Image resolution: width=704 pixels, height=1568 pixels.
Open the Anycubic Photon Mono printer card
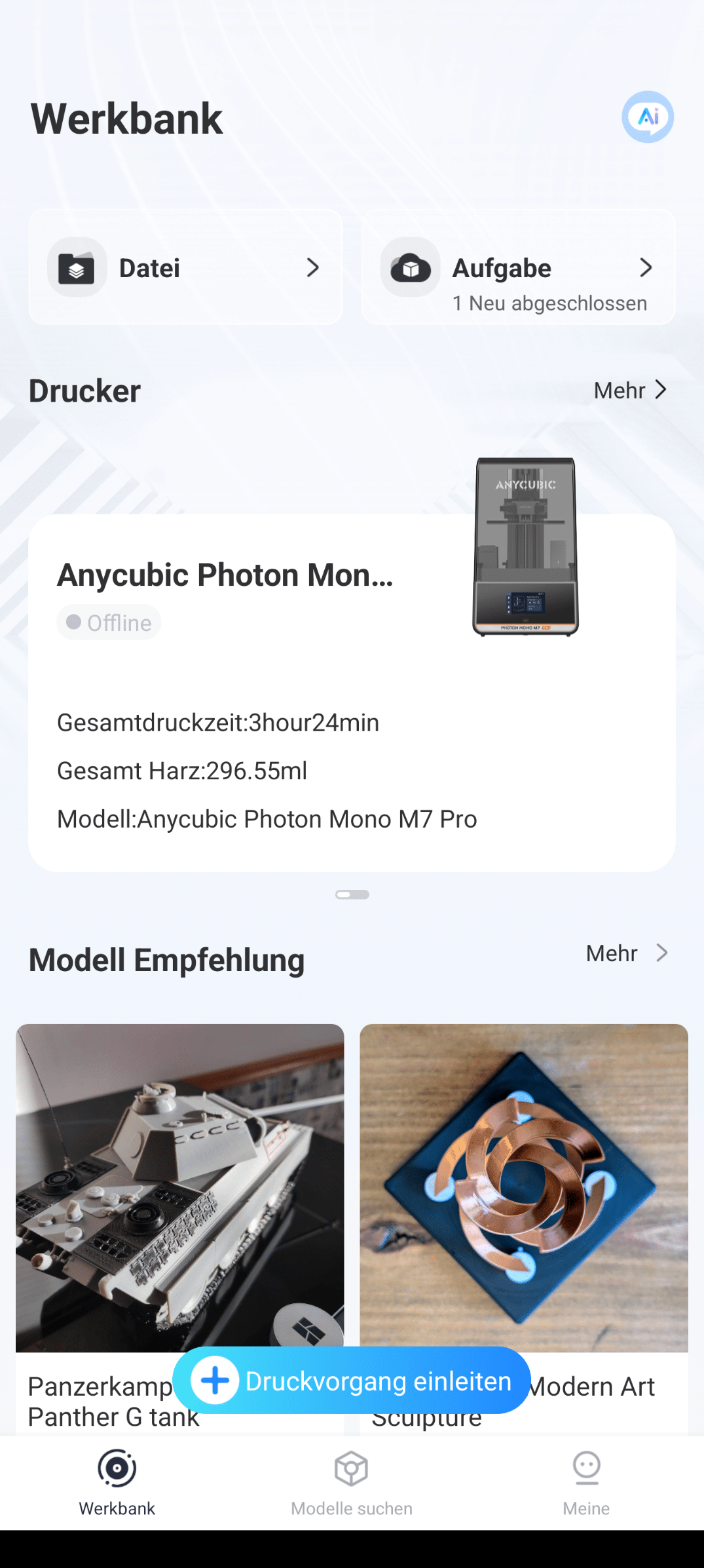pos(352,692)
